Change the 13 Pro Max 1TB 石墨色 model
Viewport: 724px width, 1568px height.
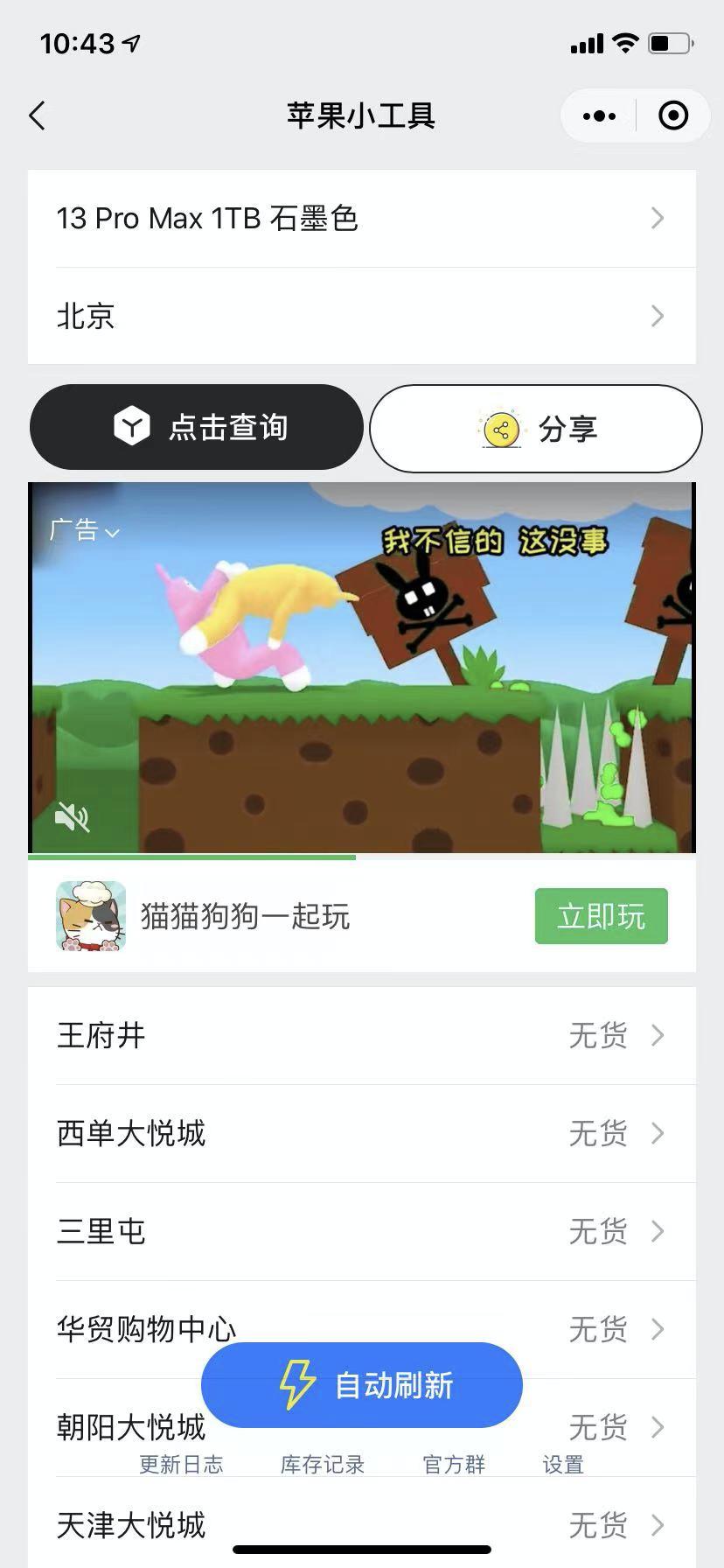coord(361,219)
